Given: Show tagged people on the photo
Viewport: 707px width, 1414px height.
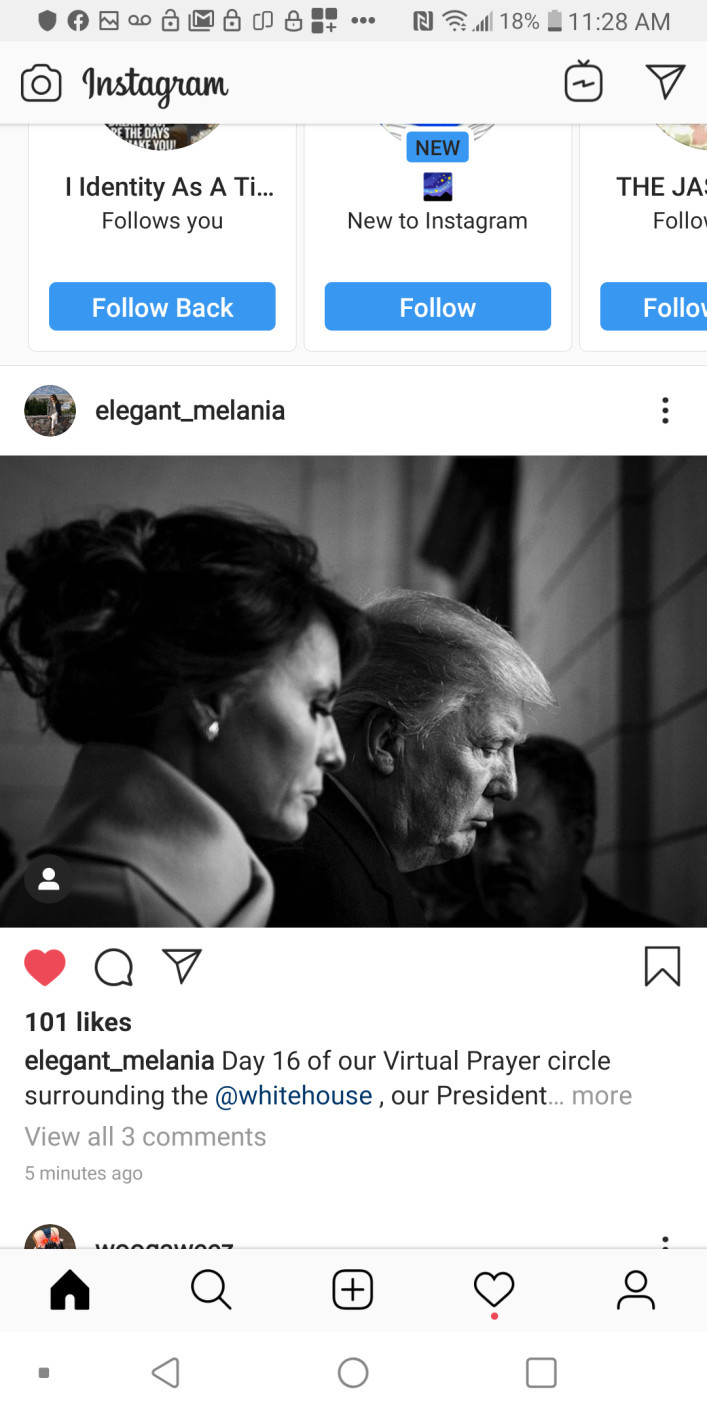Looking at the screenshot, I should [x=48, y=880].
